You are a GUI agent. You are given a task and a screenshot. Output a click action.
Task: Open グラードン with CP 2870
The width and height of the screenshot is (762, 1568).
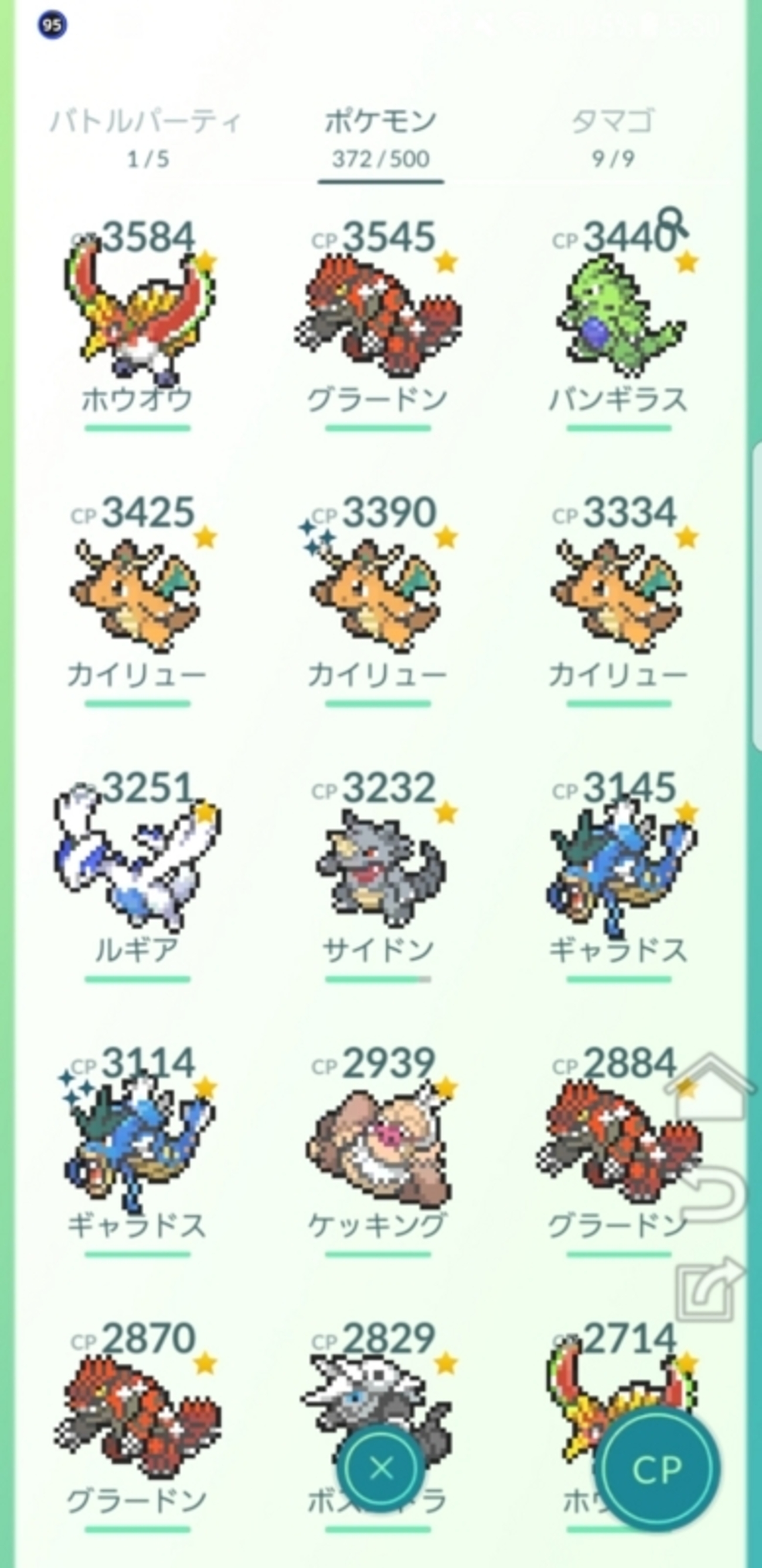pos(138,1418)
